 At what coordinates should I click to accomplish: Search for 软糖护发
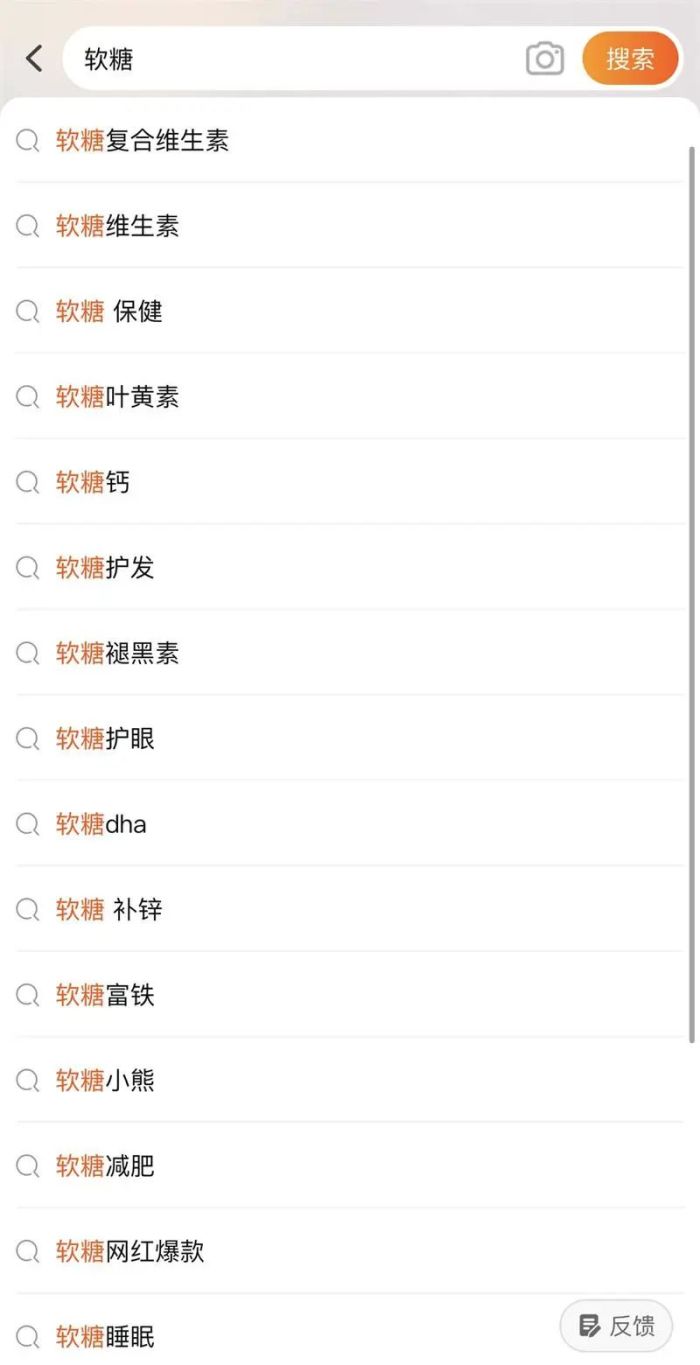tap(349, 568)
